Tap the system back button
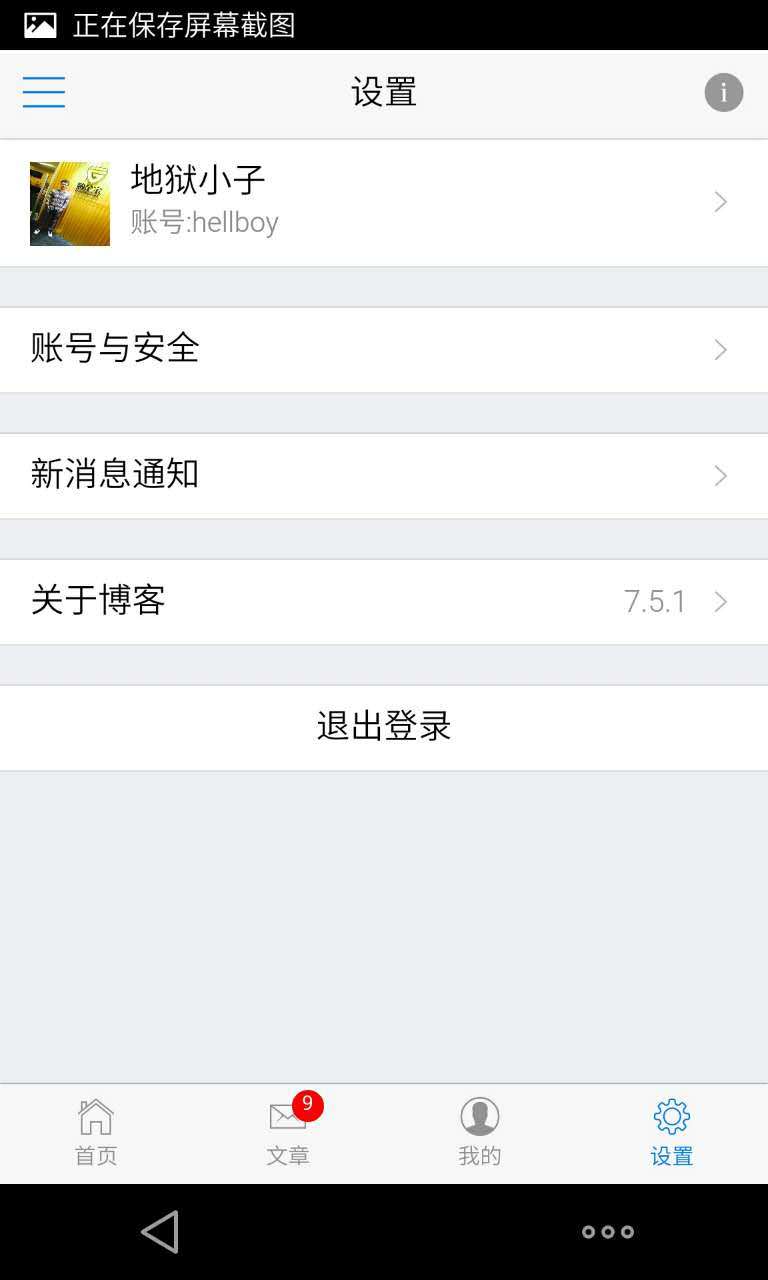768x1280 pixels. (160, 1231)
